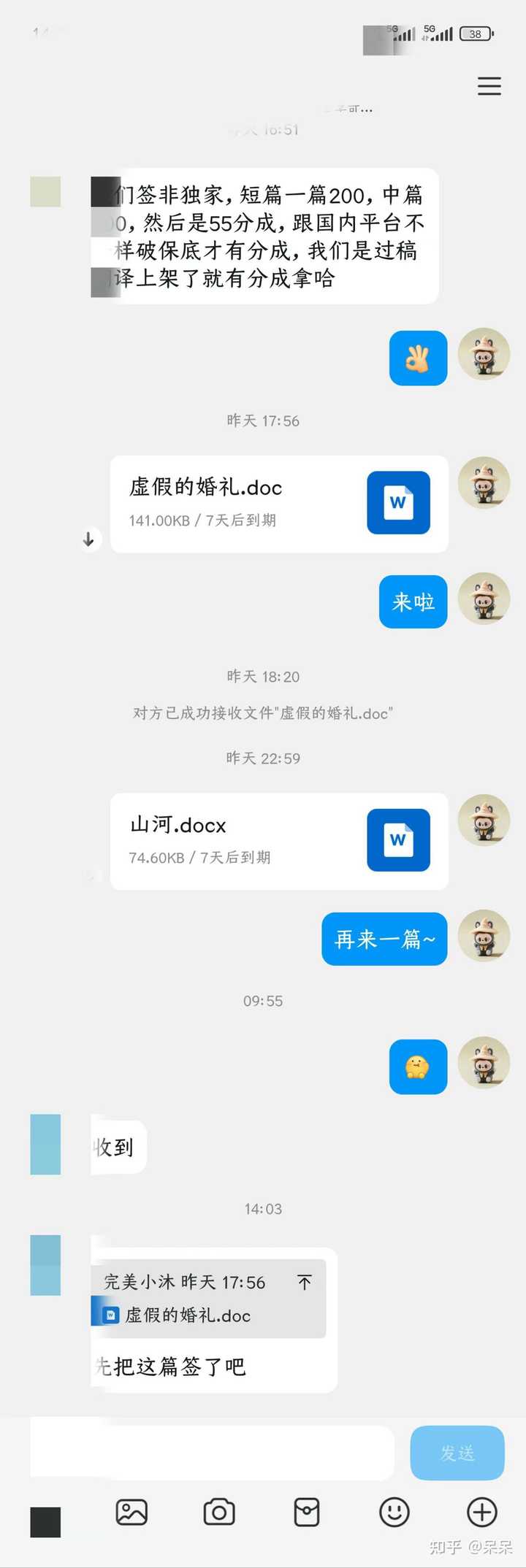Open the photo gallery picker

pyautogui.click(x=131, y=1512)
